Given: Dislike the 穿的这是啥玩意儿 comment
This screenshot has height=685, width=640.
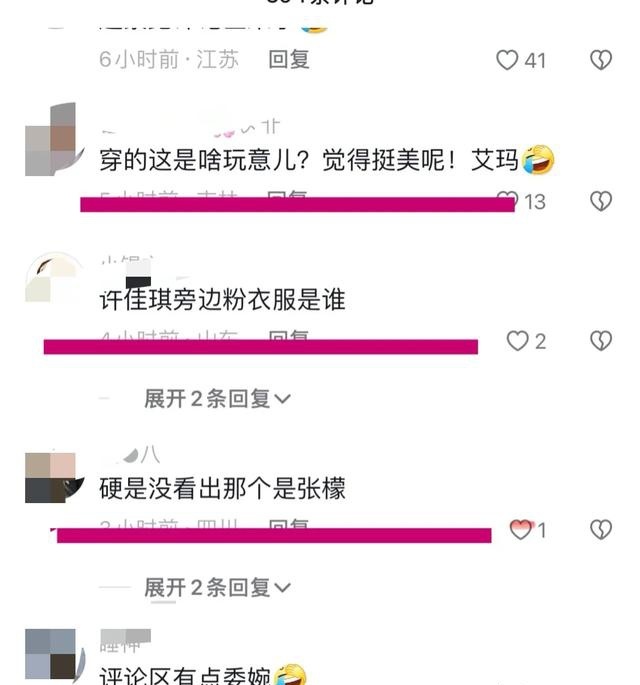Looking at the screenshot, I should [601, 201].
